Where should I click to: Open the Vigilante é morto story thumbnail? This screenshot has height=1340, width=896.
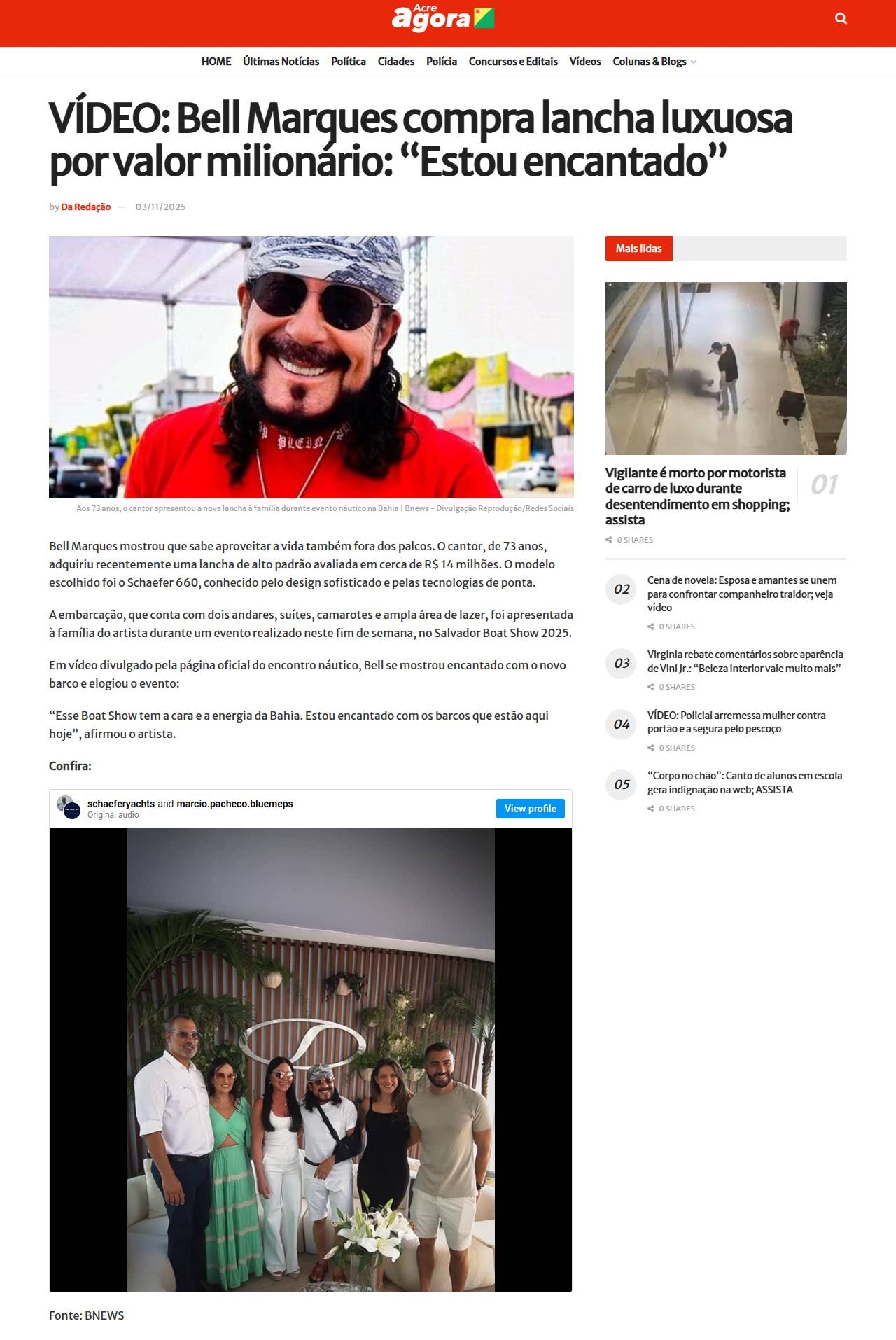coord(725,368)
